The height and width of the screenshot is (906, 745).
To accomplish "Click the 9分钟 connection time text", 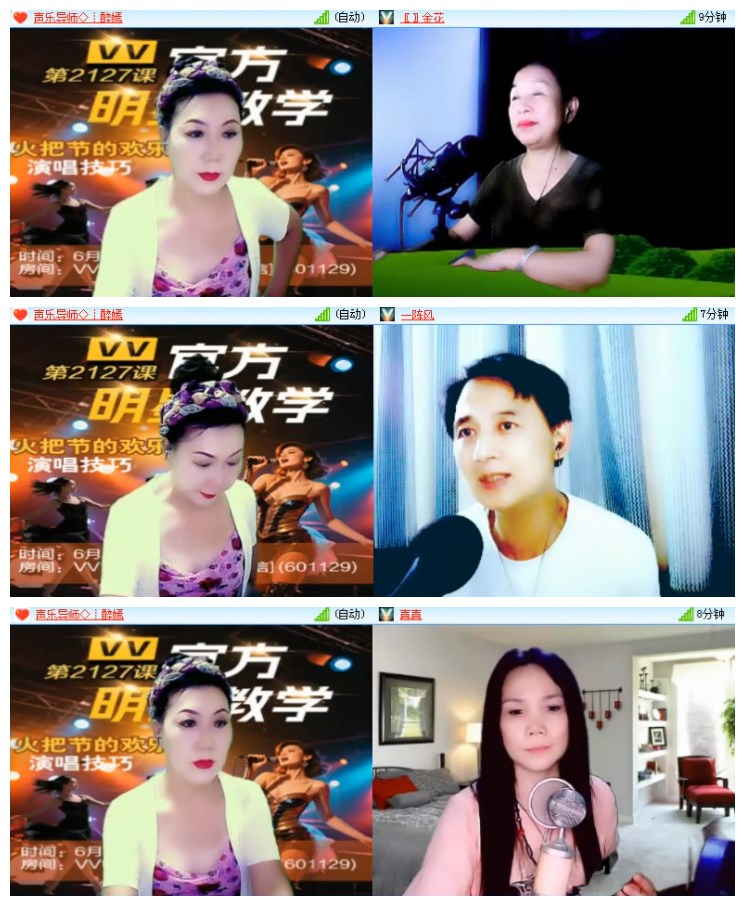I will point(712,15).
